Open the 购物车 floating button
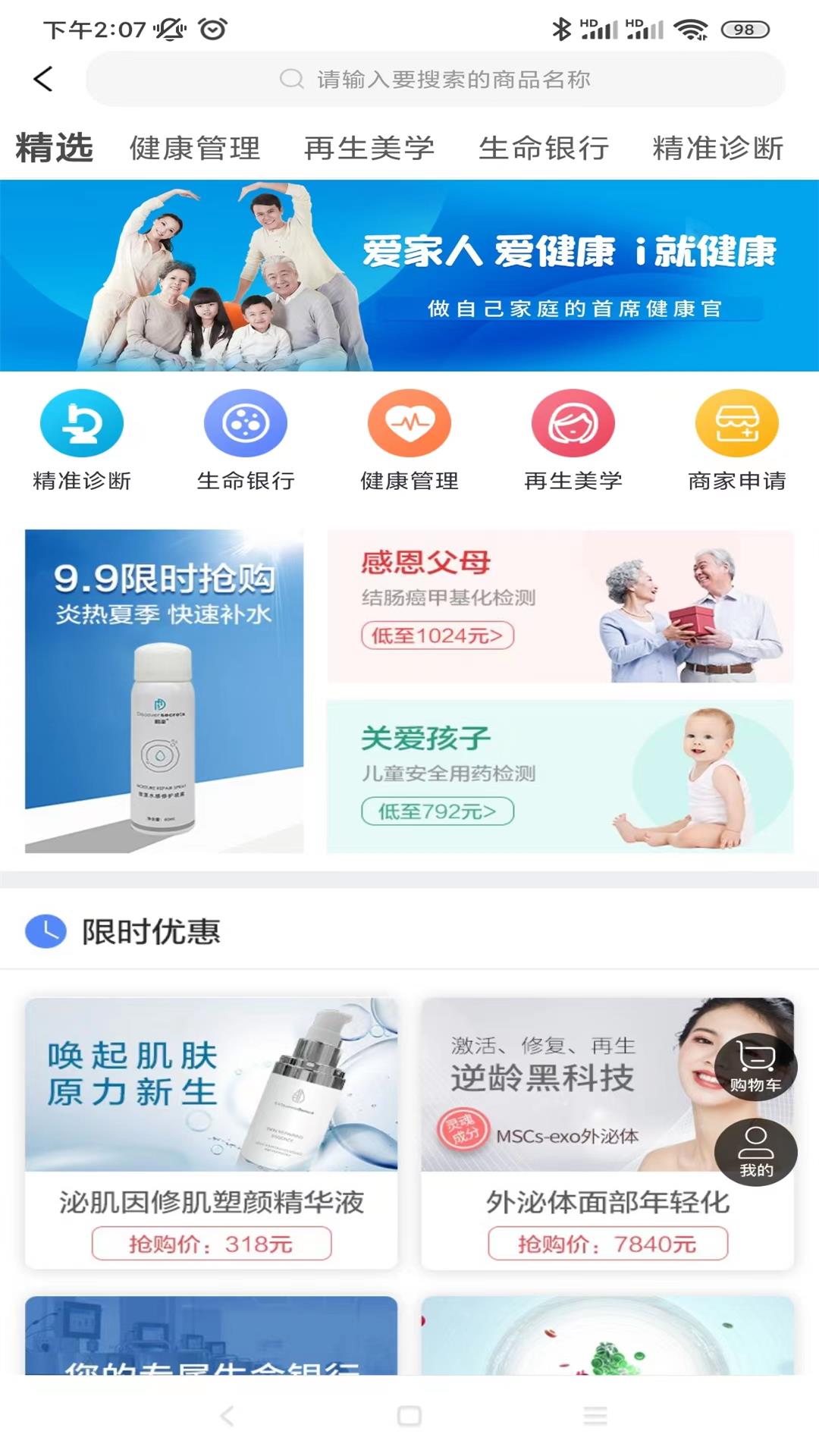 (755, 1065)
